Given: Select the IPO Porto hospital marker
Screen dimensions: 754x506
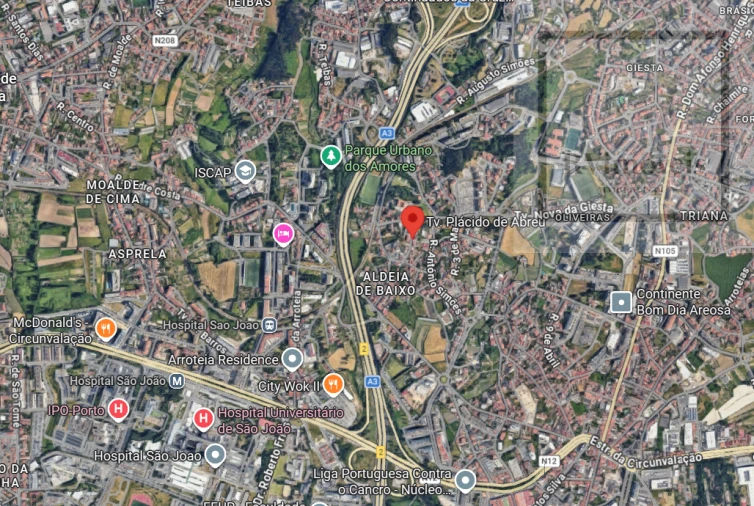Looking at the screenshot, I should [119, 409].
